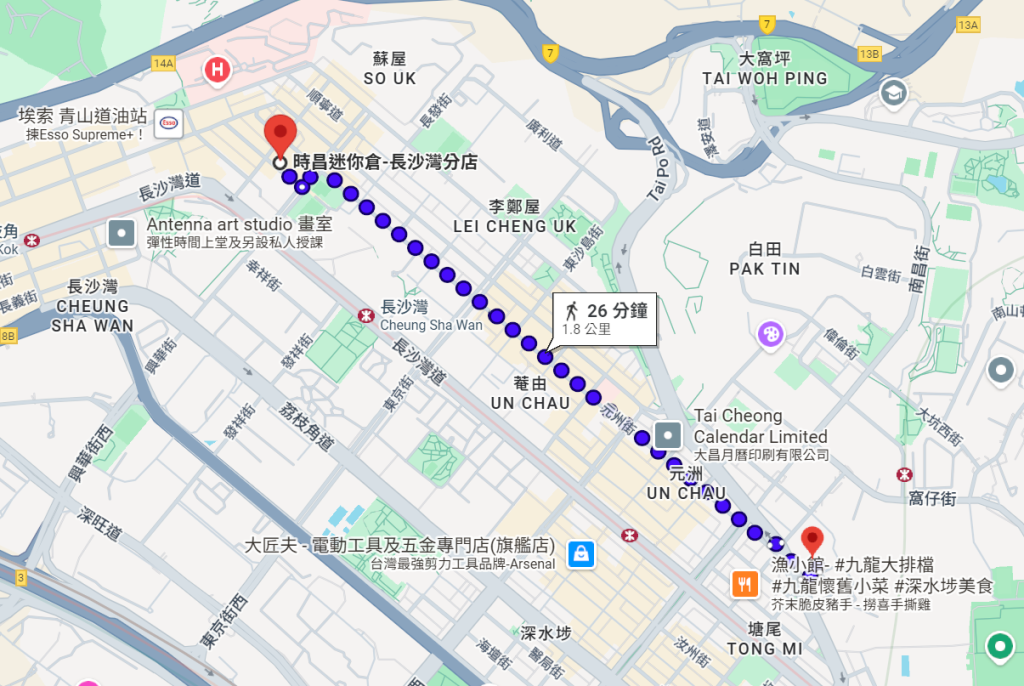Open the 26 分鐘 walking route bubble

point(605,318)
